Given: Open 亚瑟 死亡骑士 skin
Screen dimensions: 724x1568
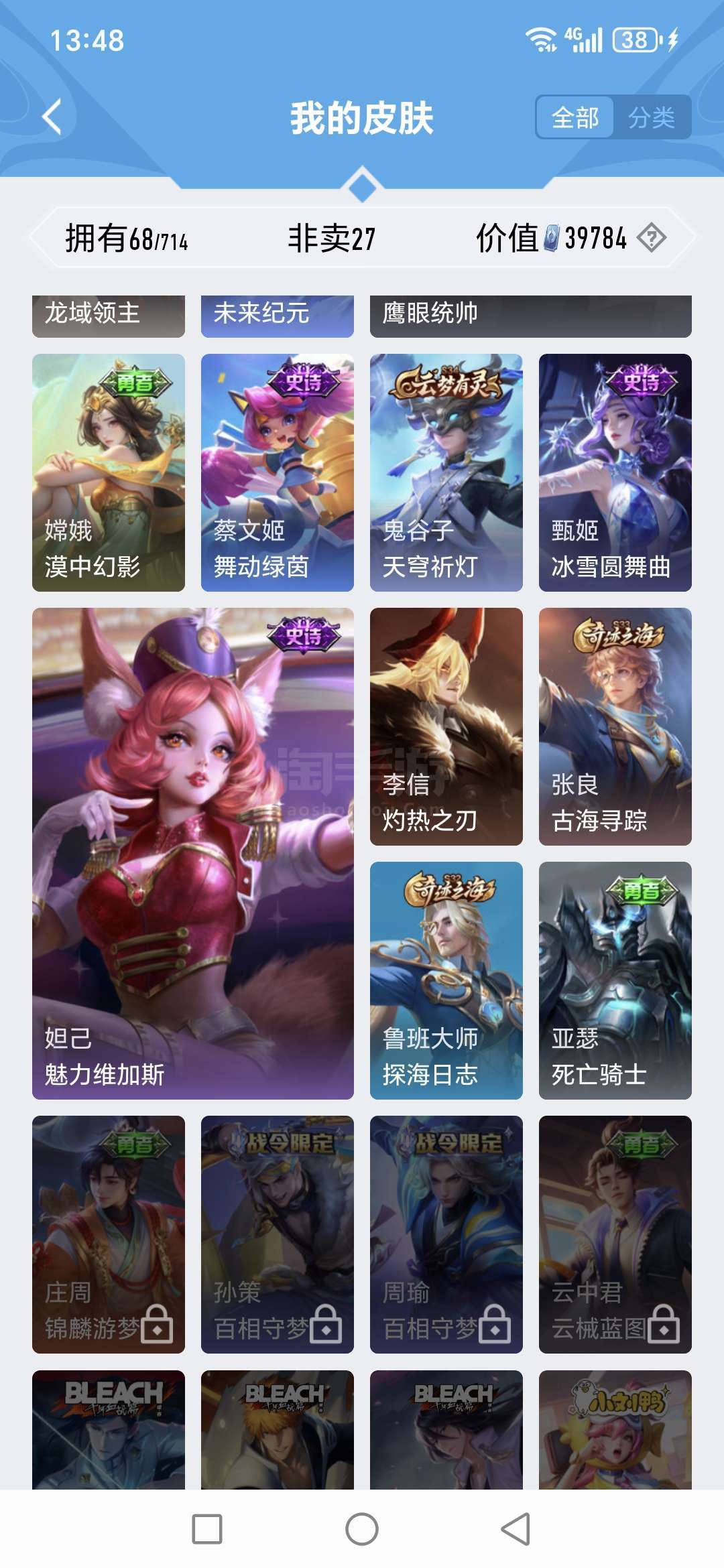Looking at the screenshot, I should click(x=615, y=980).
